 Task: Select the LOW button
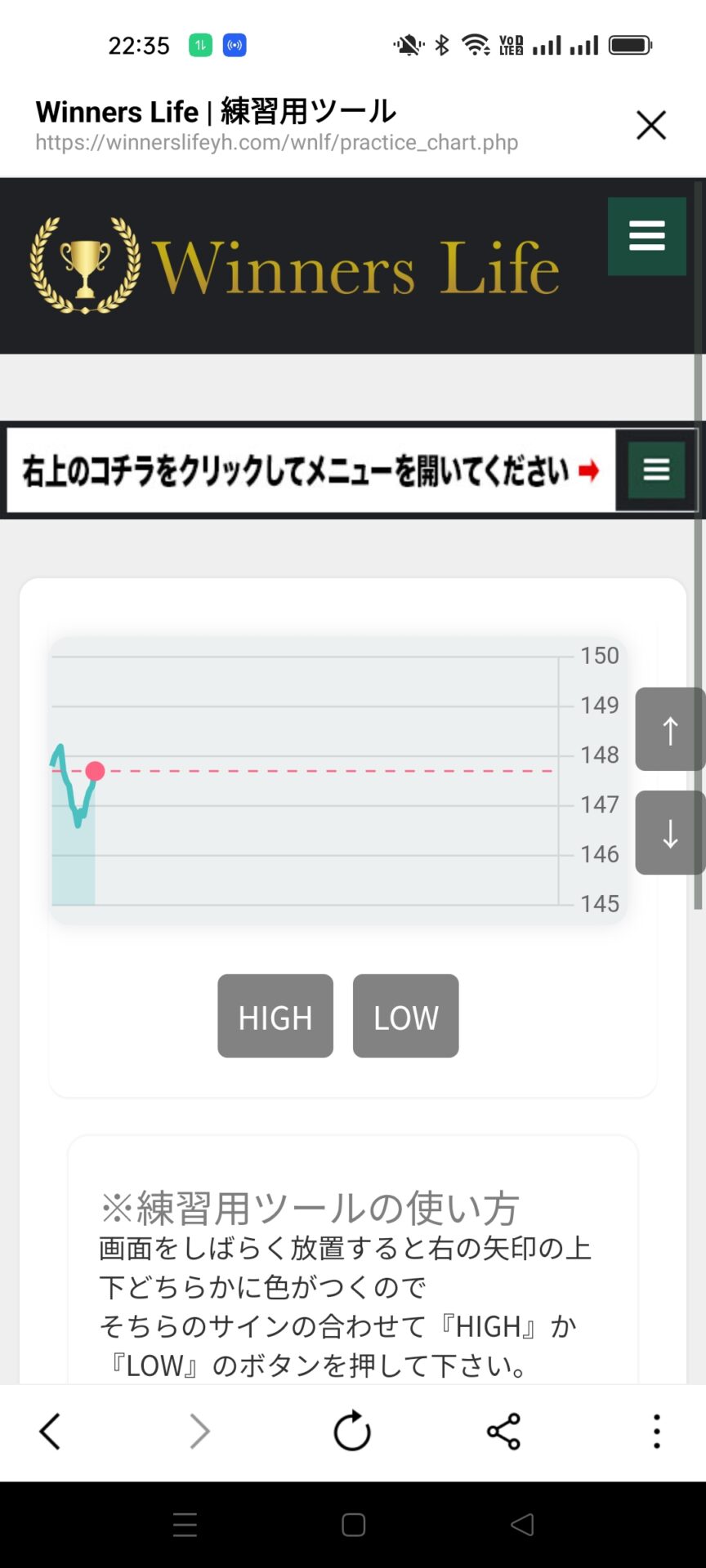[x=405, y=1016]
